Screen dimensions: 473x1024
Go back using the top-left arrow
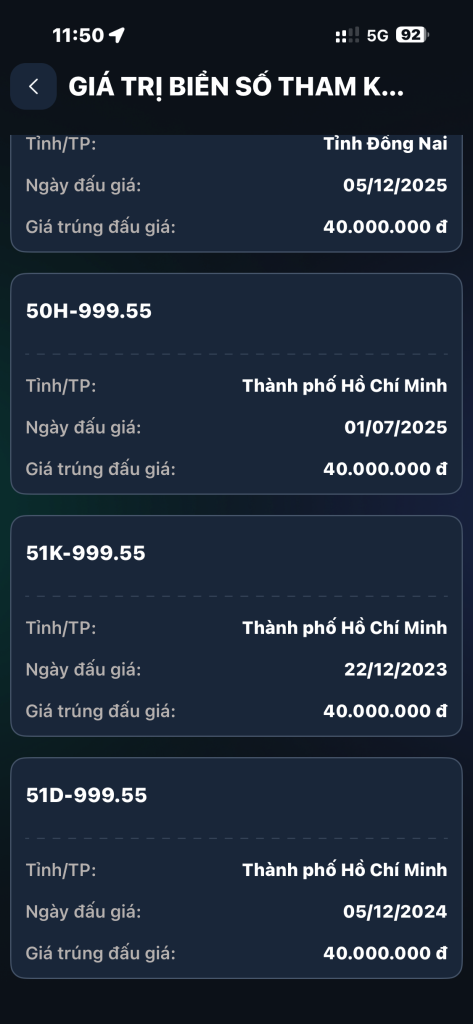click(33, 86)
